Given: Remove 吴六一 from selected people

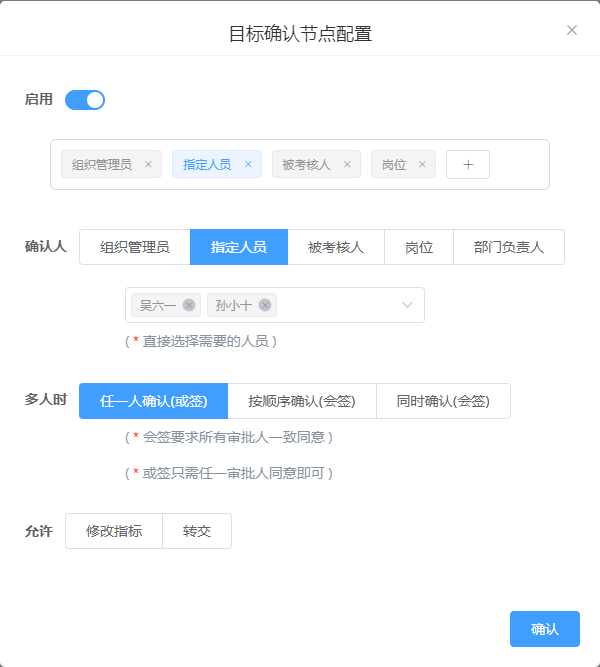Looking at the screenshot, I should click(x=189, y=305).
